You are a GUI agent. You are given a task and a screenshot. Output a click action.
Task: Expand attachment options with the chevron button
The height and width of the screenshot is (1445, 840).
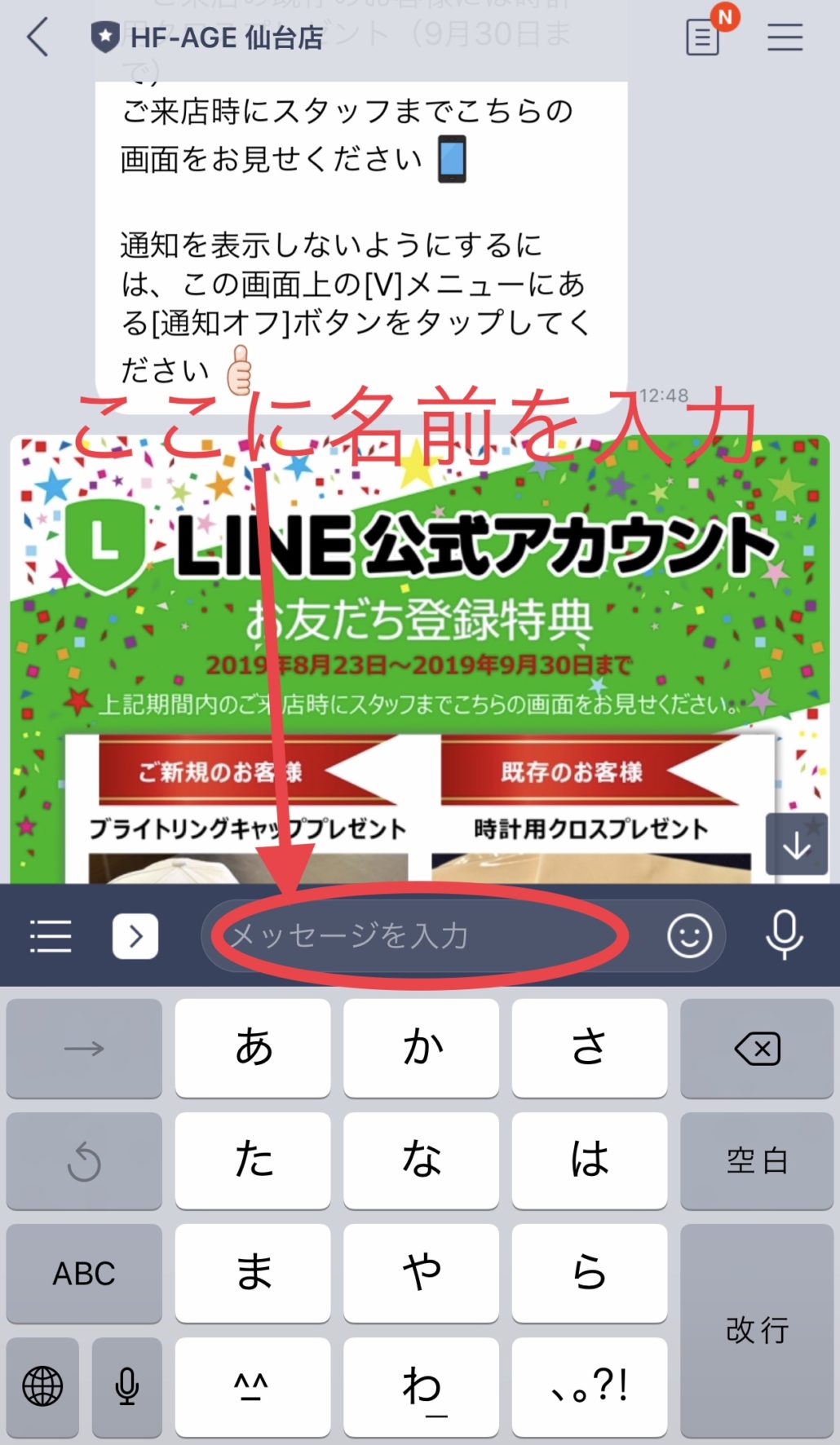pyautogui.click(x=135, y=936)
